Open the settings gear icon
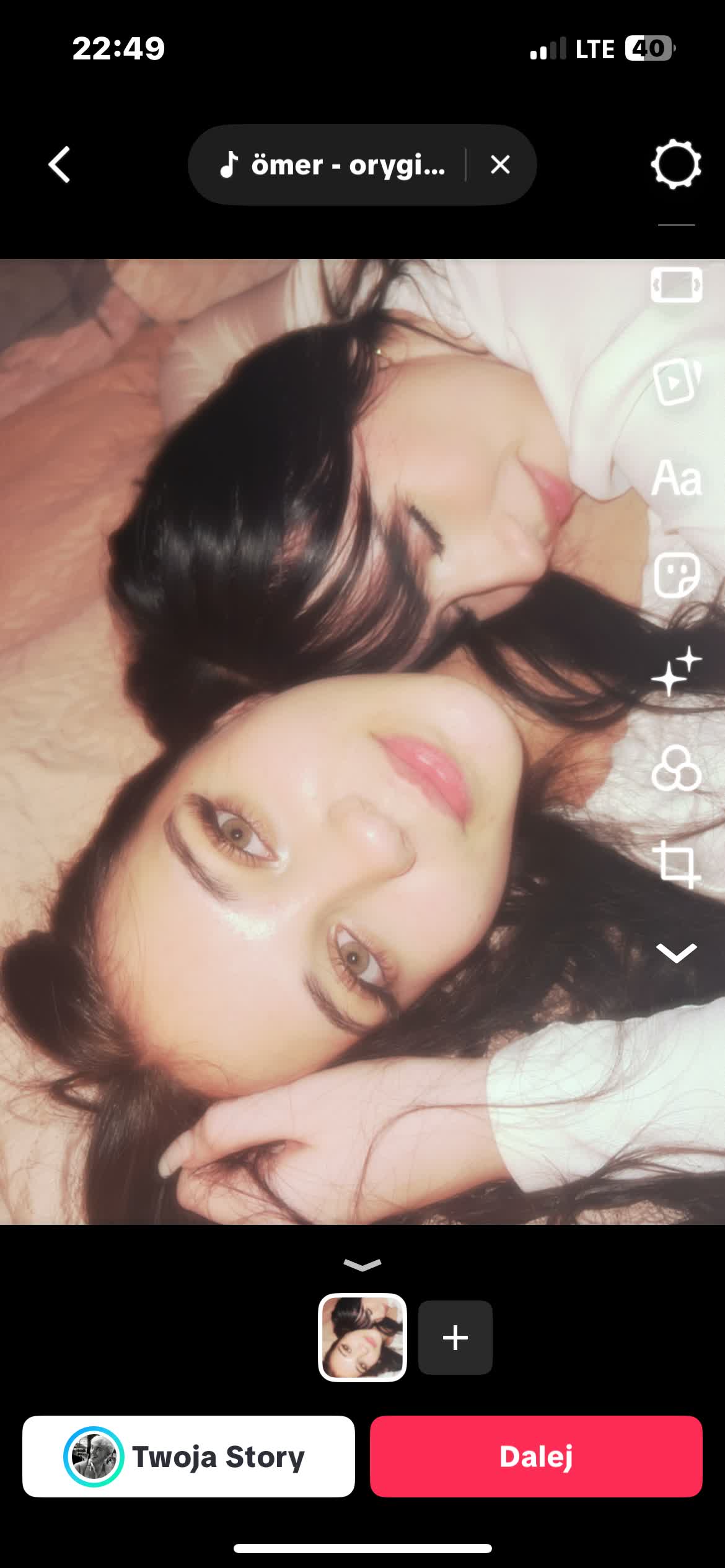This screenshot has height=1568, width=725. coord(675,165)
